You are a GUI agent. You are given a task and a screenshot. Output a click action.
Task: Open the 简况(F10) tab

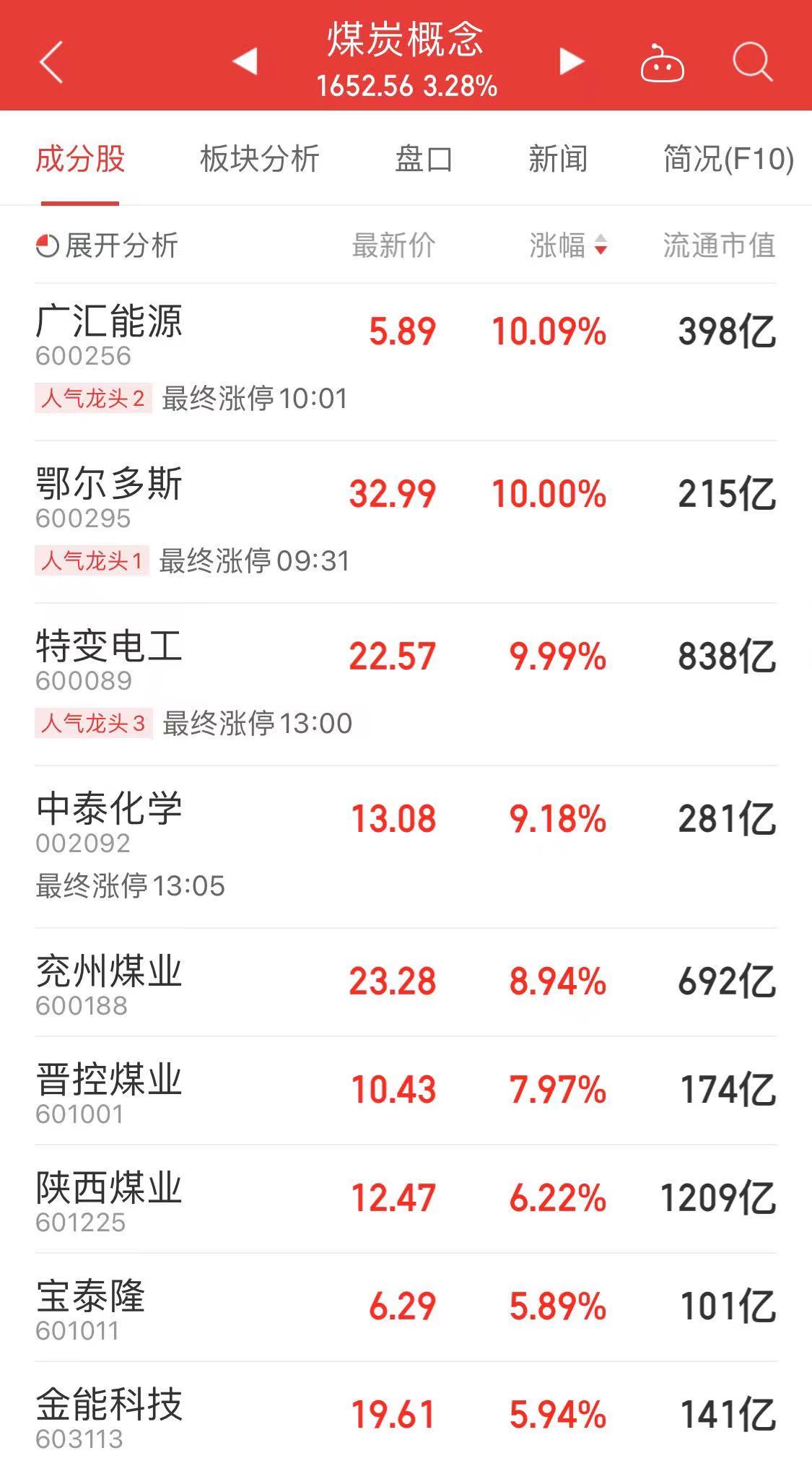point(728,159)
